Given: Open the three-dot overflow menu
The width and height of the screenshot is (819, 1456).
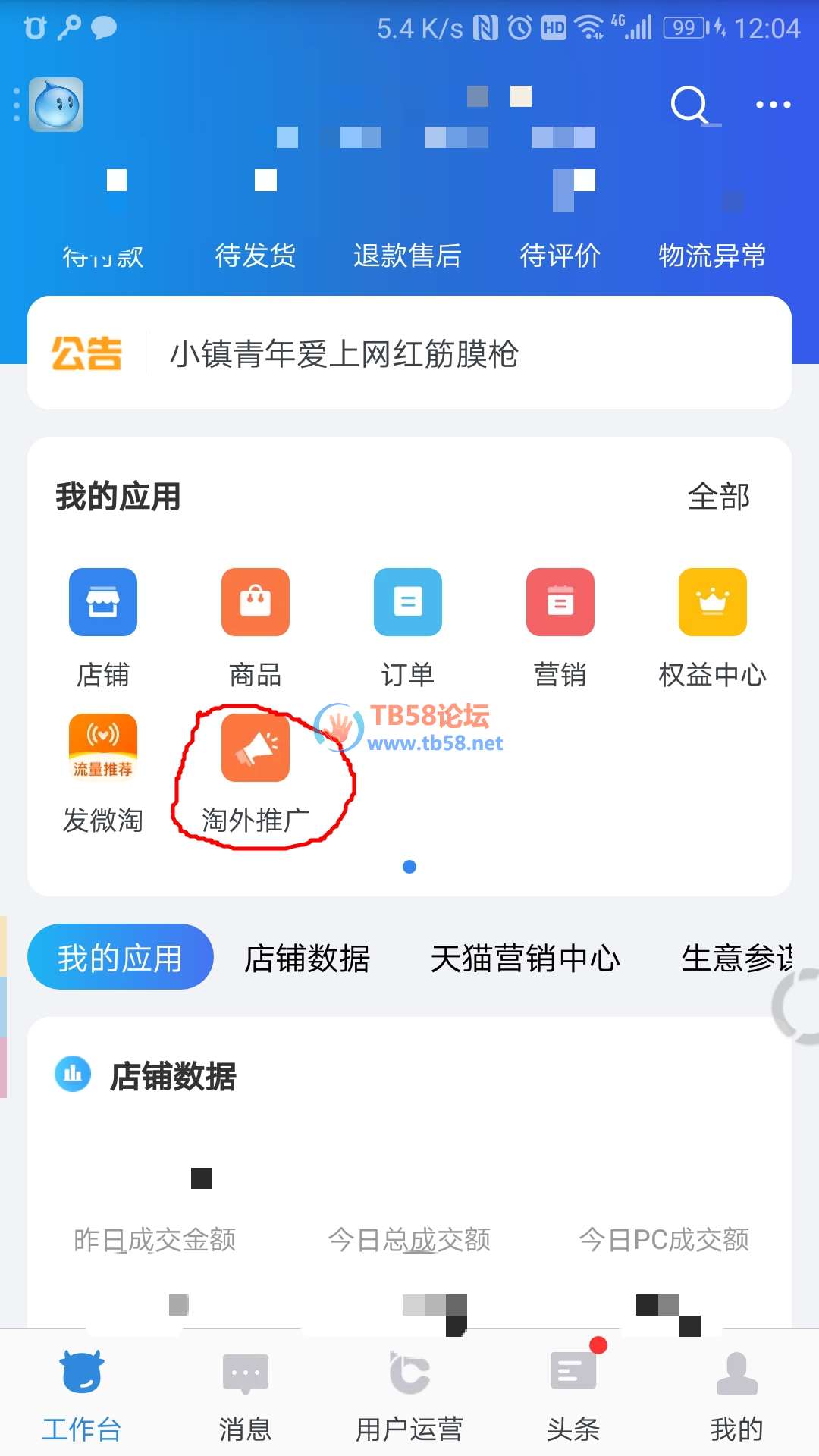Looking at the screenshot, I should (x=773, y=105).
